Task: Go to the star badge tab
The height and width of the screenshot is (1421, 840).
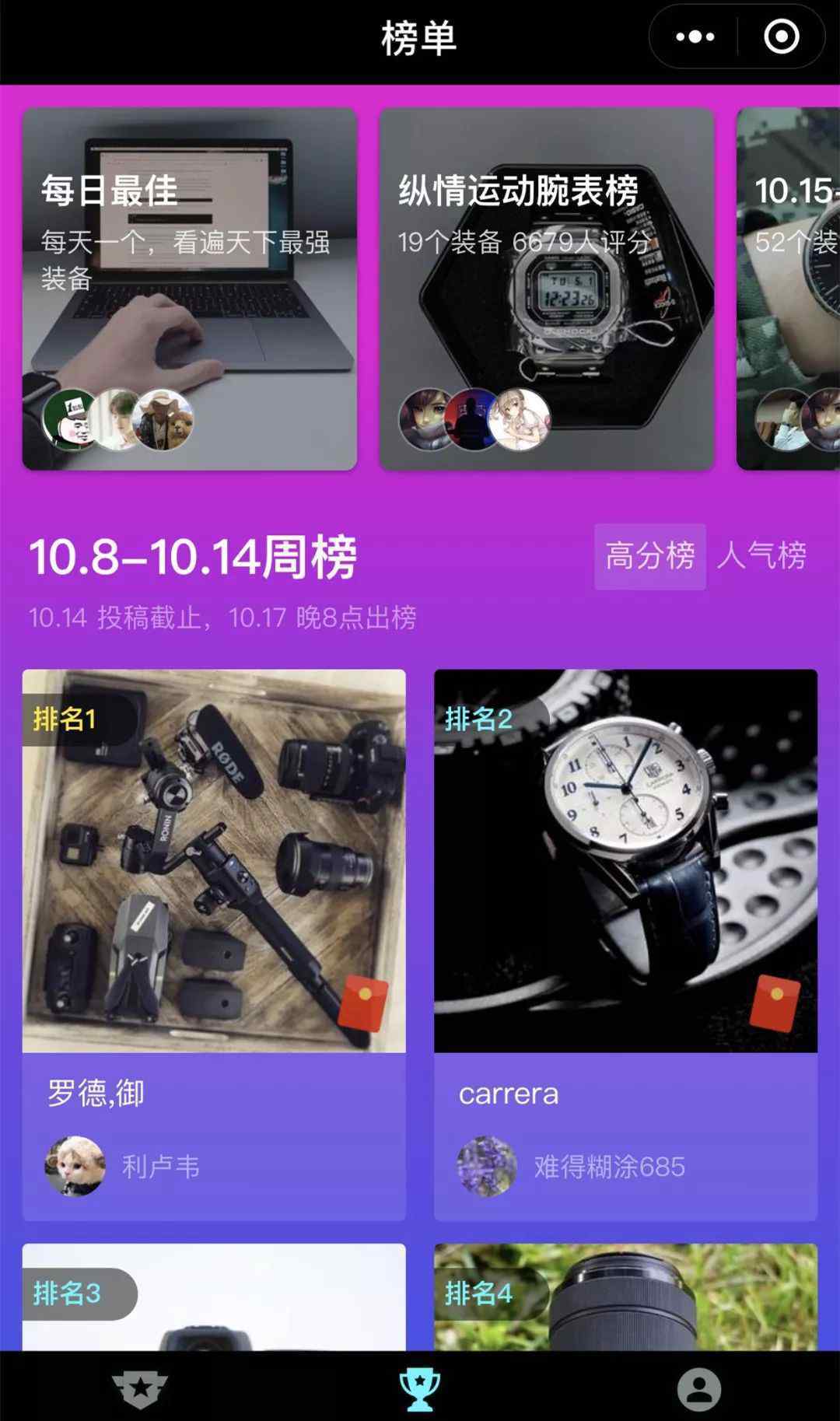Action: coord(140,1388)
